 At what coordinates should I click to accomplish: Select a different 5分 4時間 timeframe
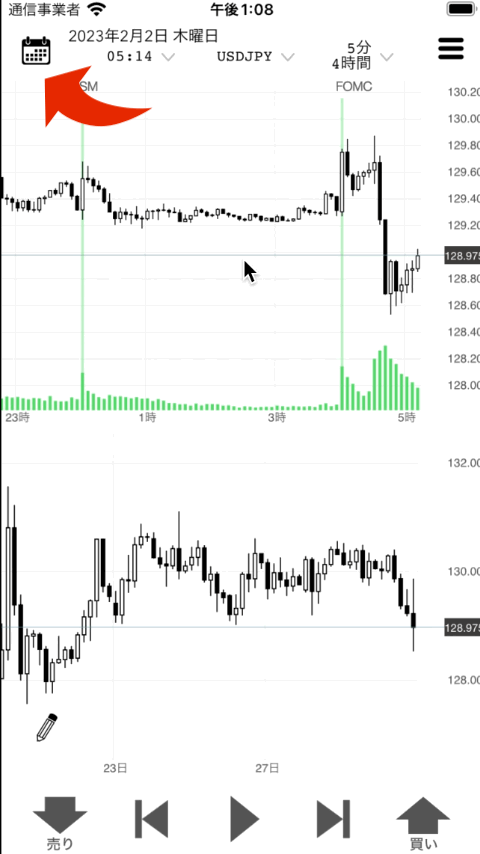point(362,56)
